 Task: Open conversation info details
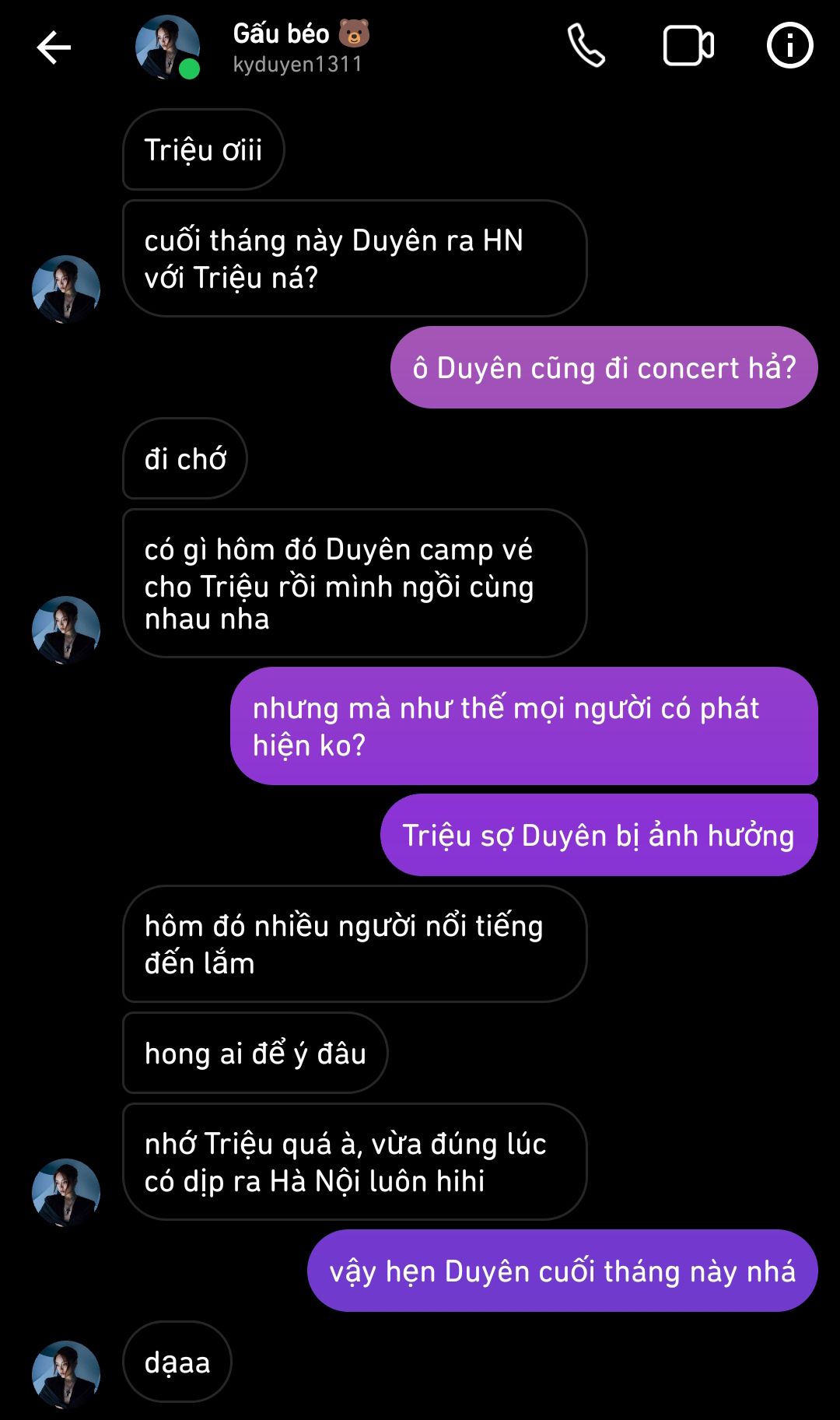click(x=789, y=46)
